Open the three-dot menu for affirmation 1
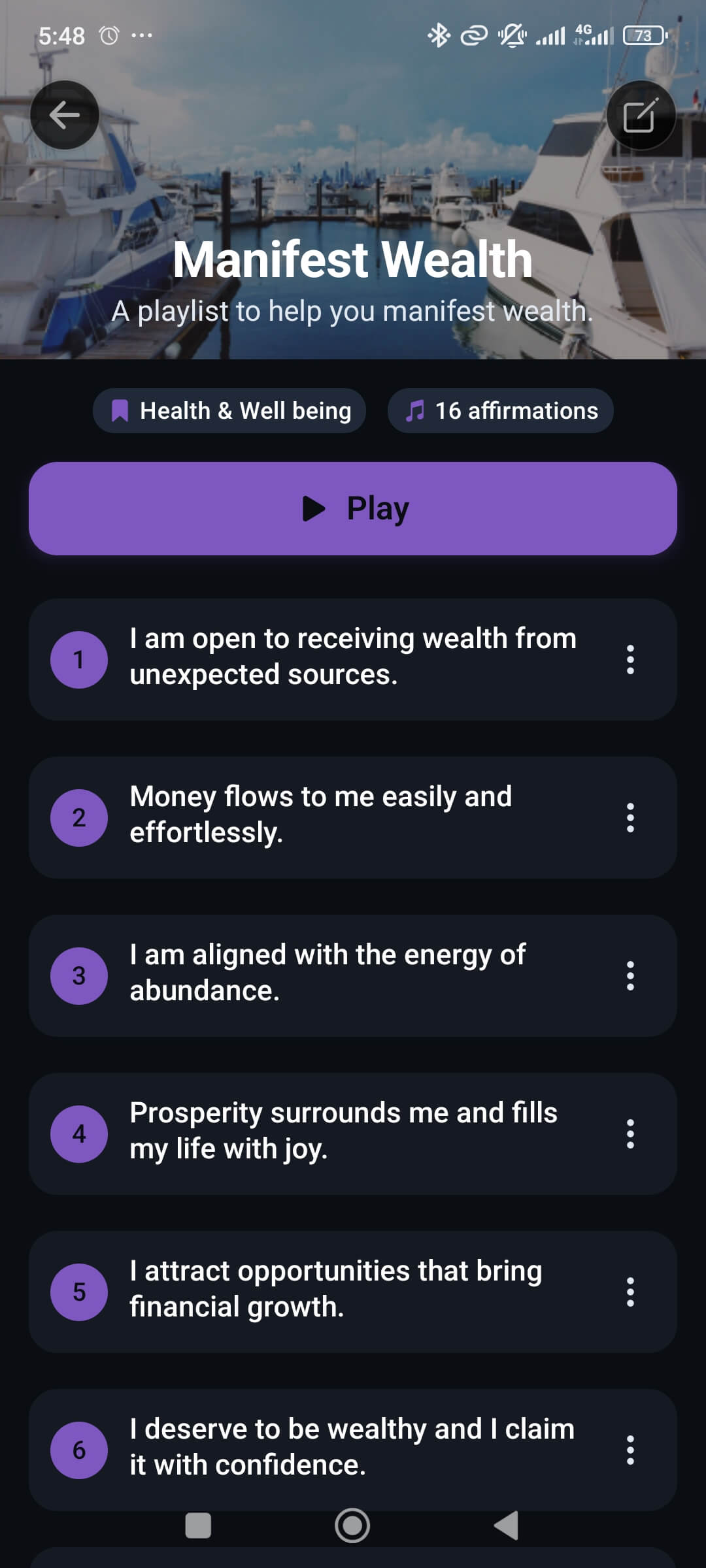This screenshot has height=1568, width=706. [630, 659]
